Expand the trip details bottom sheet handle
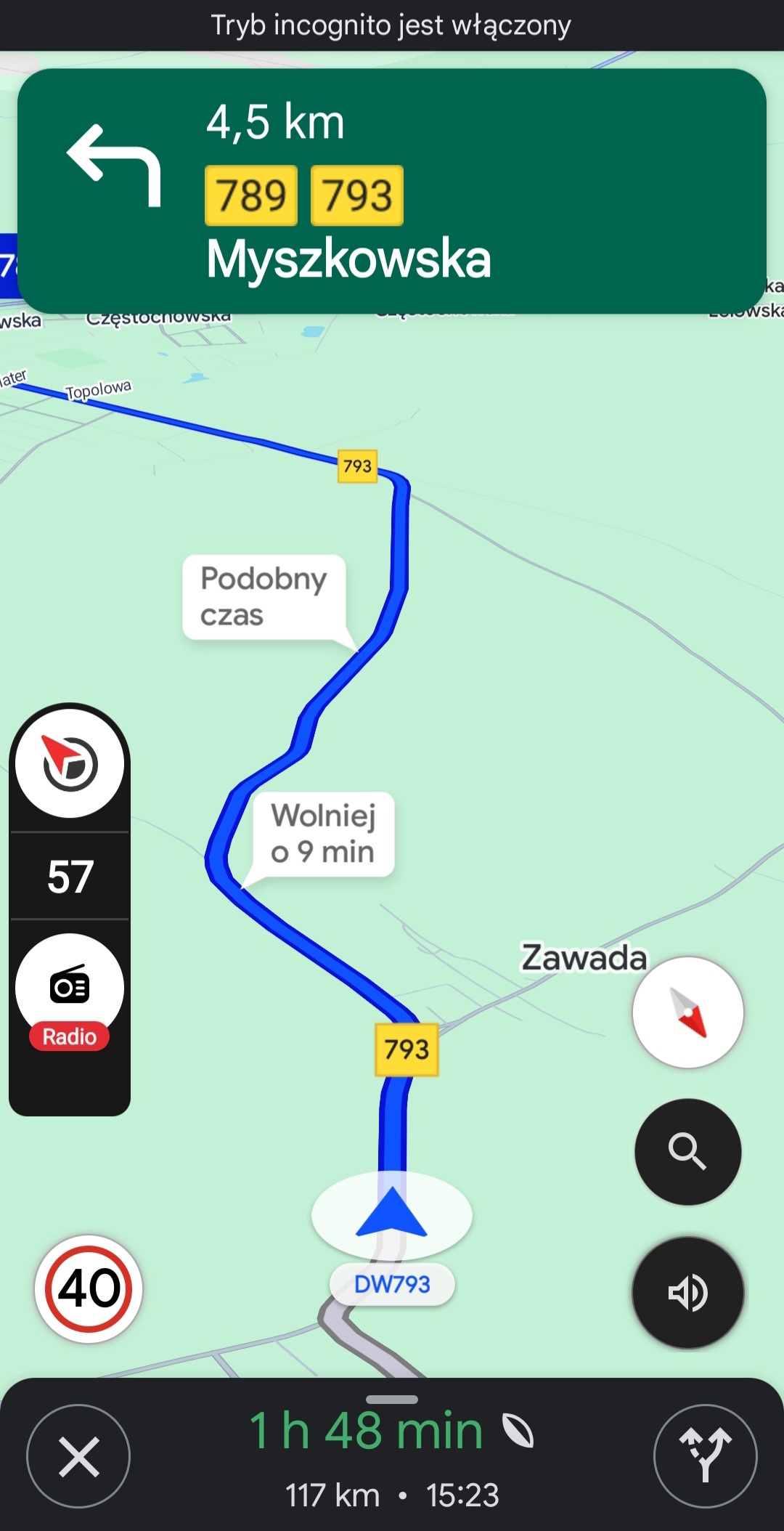784x1531 pixels. pyautogui.click(x=392, y=1400)
